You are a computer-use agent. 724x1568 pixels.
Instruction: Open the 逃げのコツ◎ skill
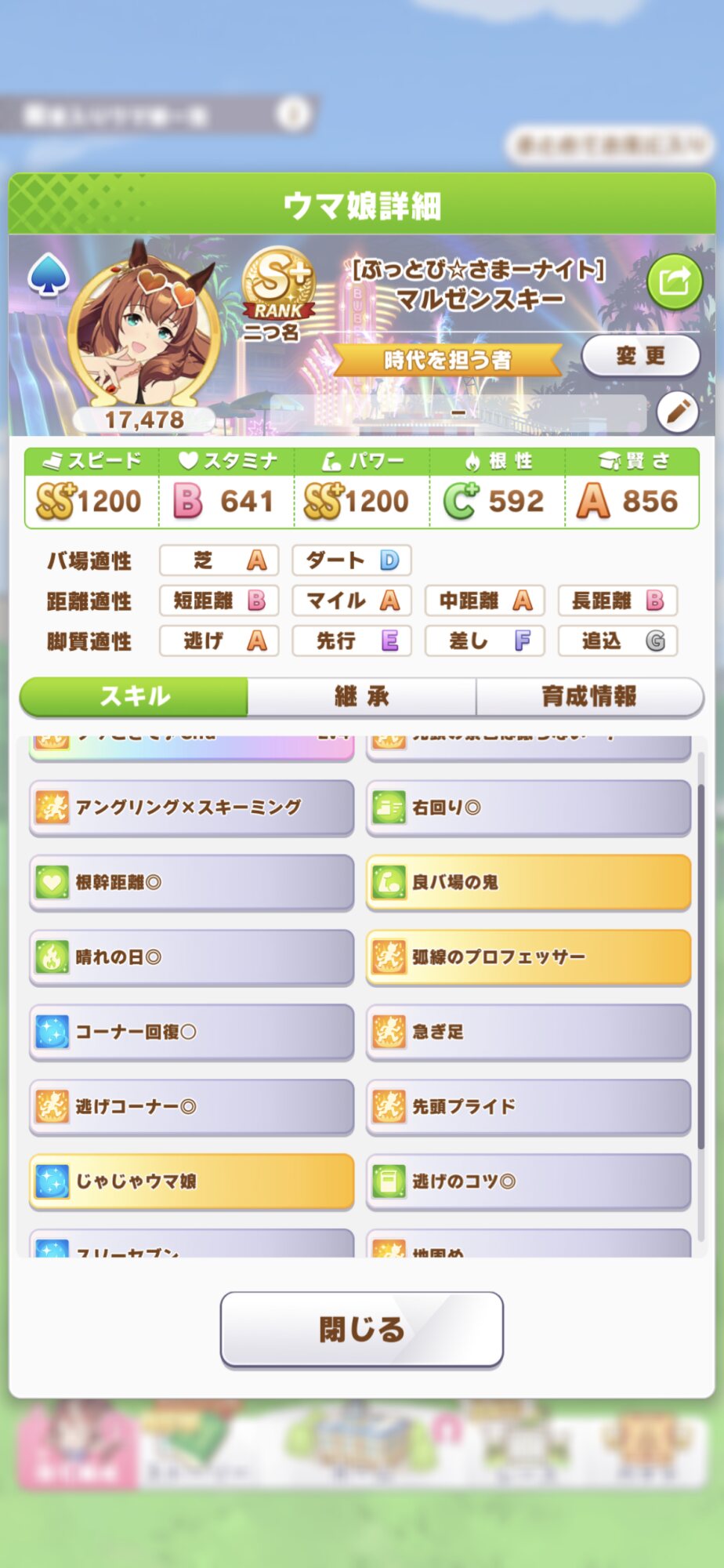coord(528,1181)
